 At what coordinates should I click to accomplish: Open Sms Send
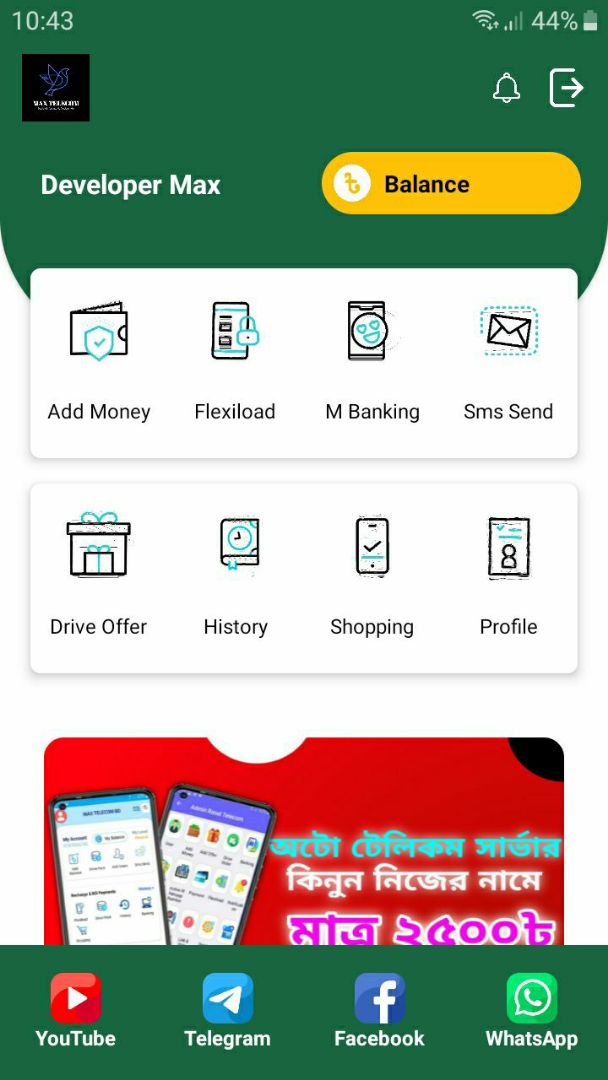click(x=508, y=360)
